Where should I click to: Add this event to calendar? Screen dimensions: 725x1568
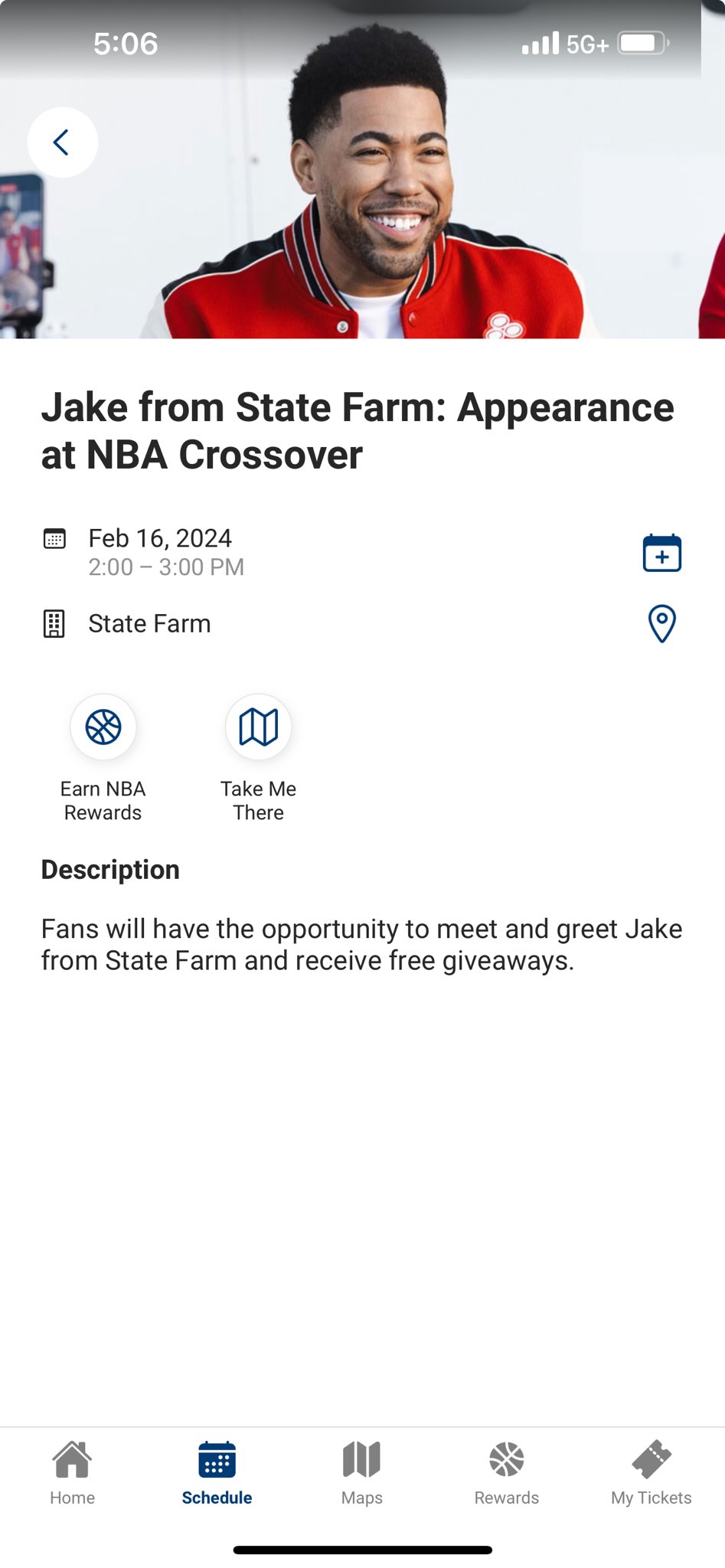pyautogui.click(x=661, y=553)
